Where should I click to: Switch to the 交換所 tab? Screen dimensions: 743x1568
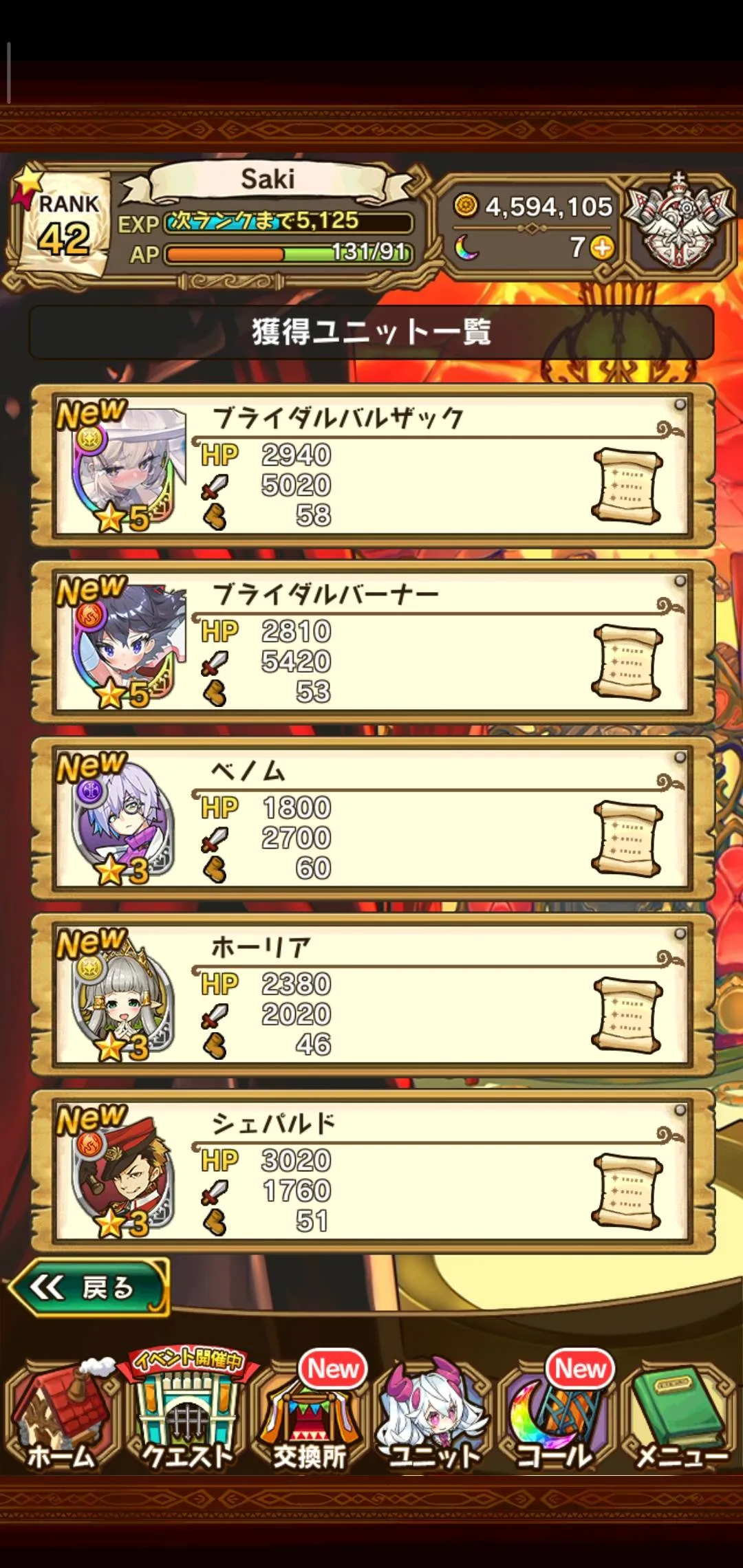tap(310, 1418)
